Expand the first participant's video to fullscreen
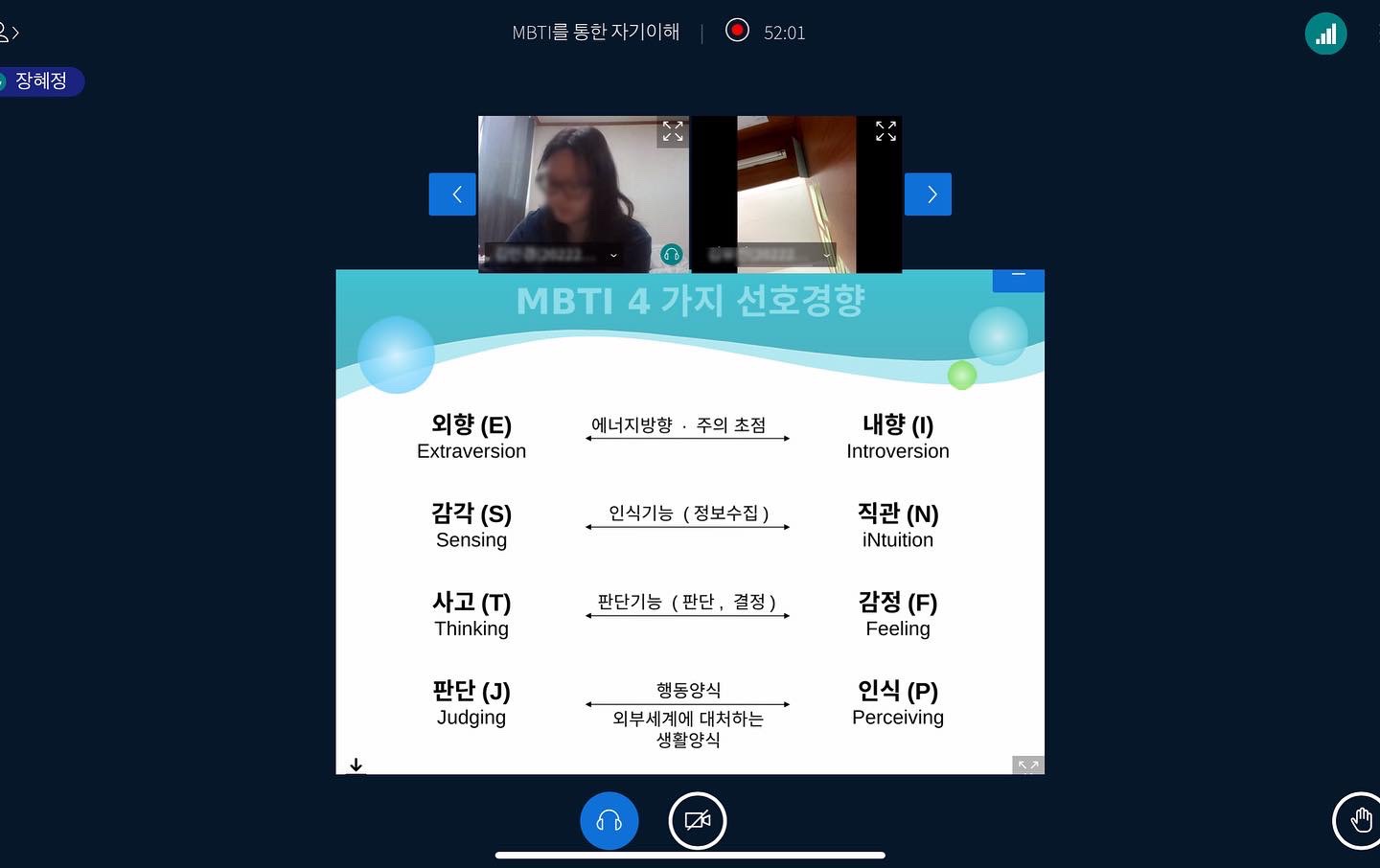This screenshot has width=1380, height=868. [x=673, y=131]
